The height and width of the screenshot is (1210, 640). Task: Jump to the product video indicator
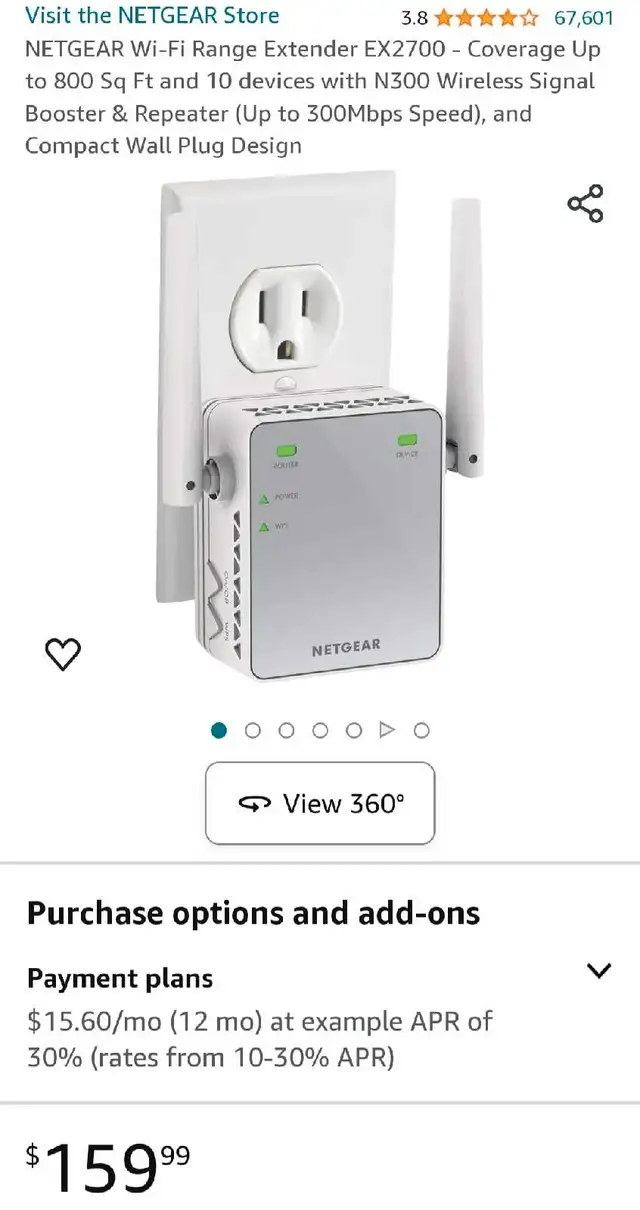click(387, 730)
